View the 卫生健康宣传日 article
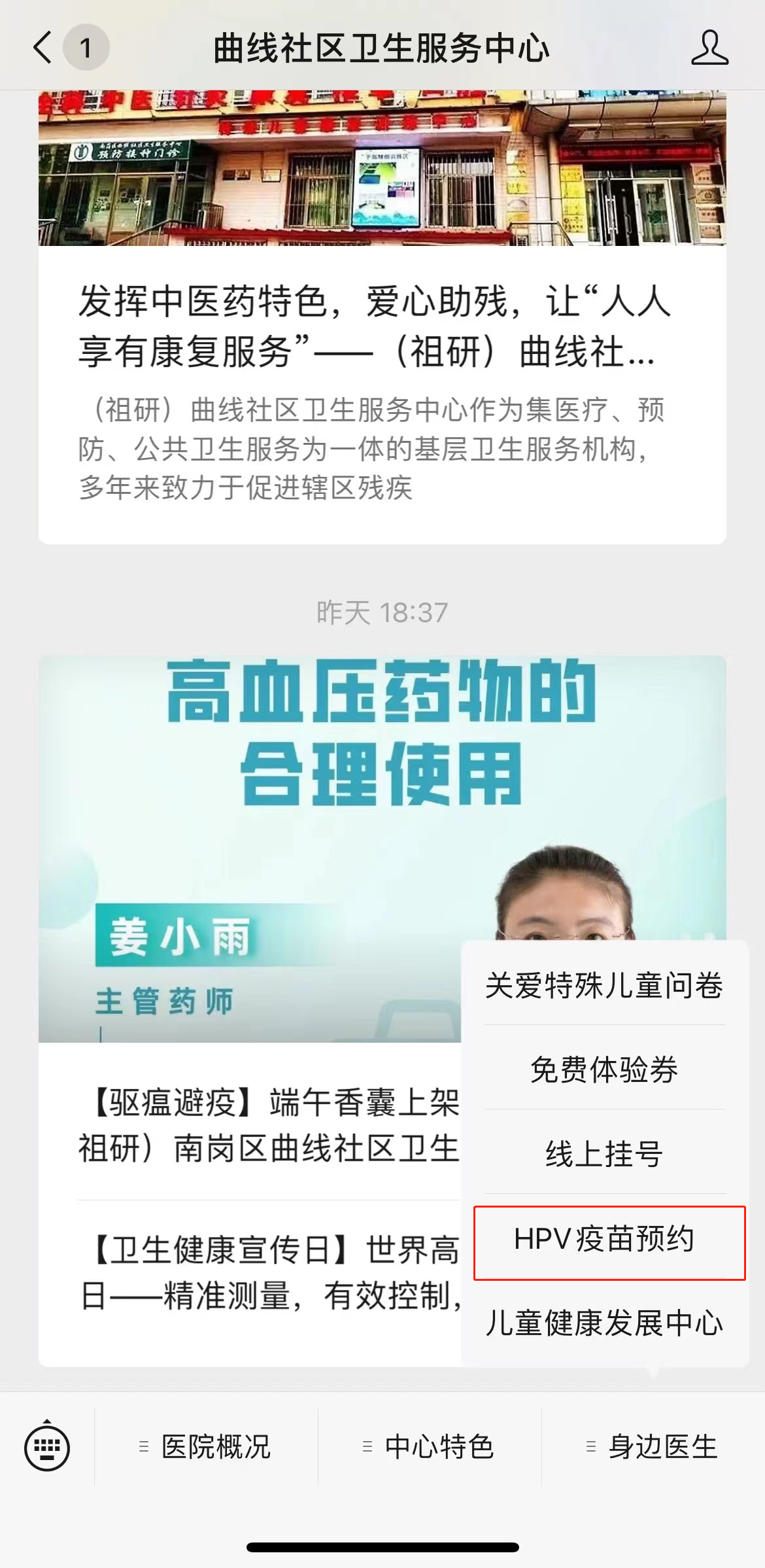The width and height of the screenshot is (765, 1568). (x=268, y=1272)
